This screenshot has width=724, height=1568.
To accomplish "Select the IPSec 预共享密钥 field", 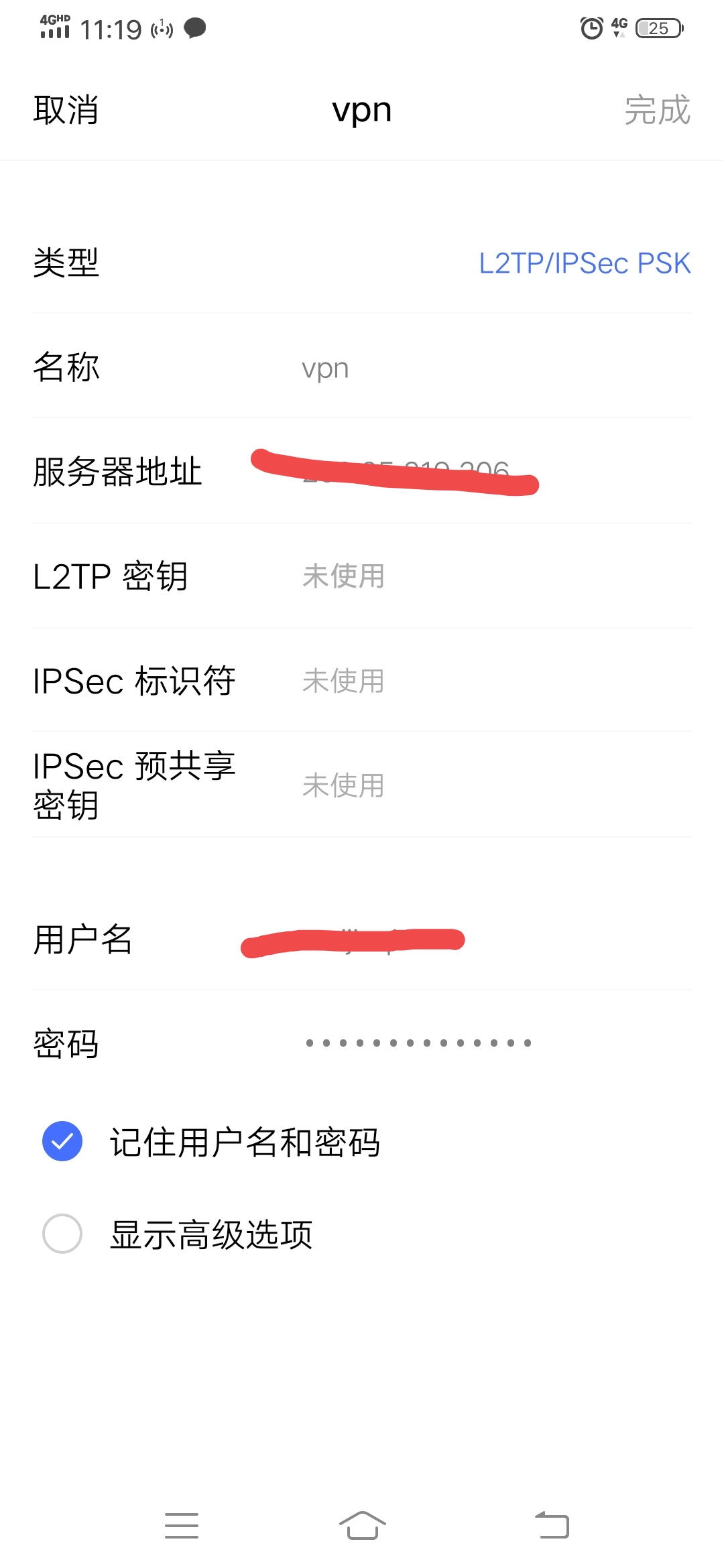I will pyautogui.click(x=469, y=785).
